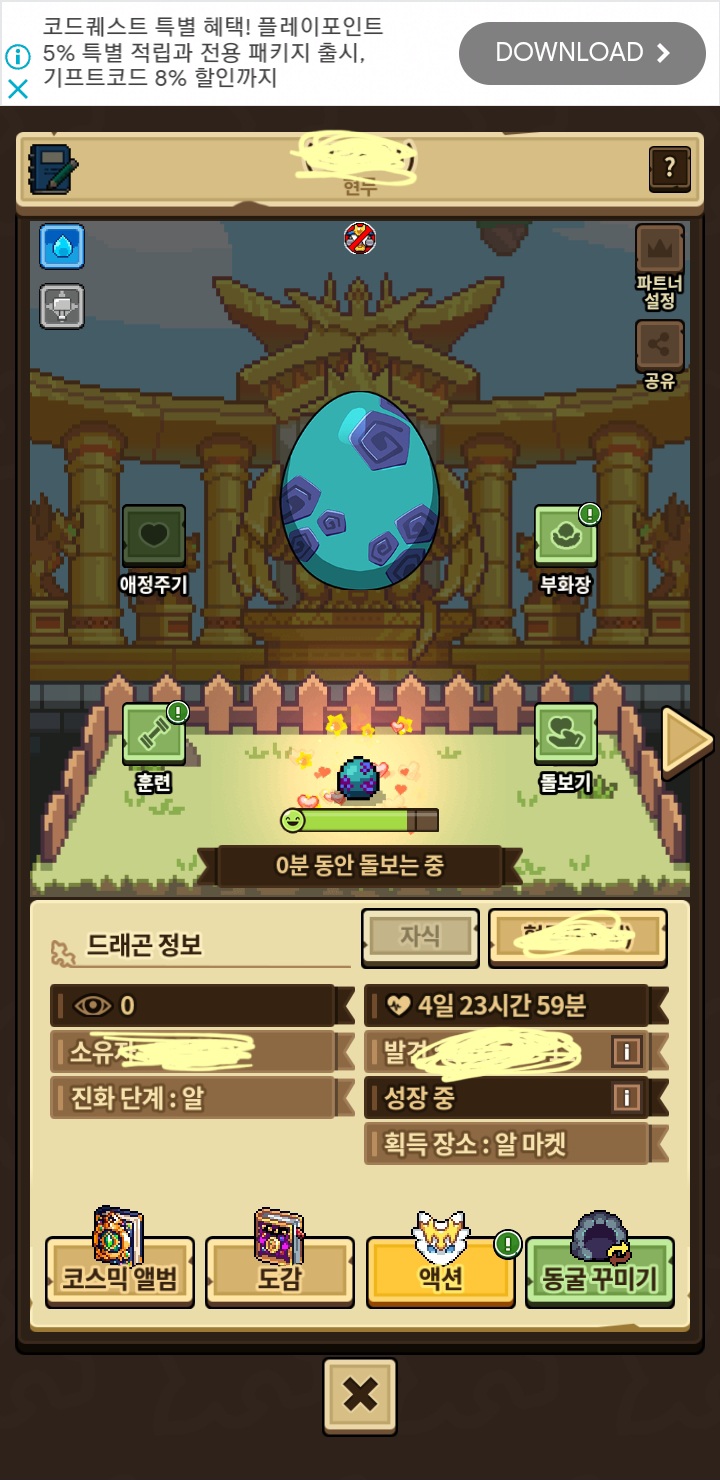Share the dragon via 공유

pos(660,346)
